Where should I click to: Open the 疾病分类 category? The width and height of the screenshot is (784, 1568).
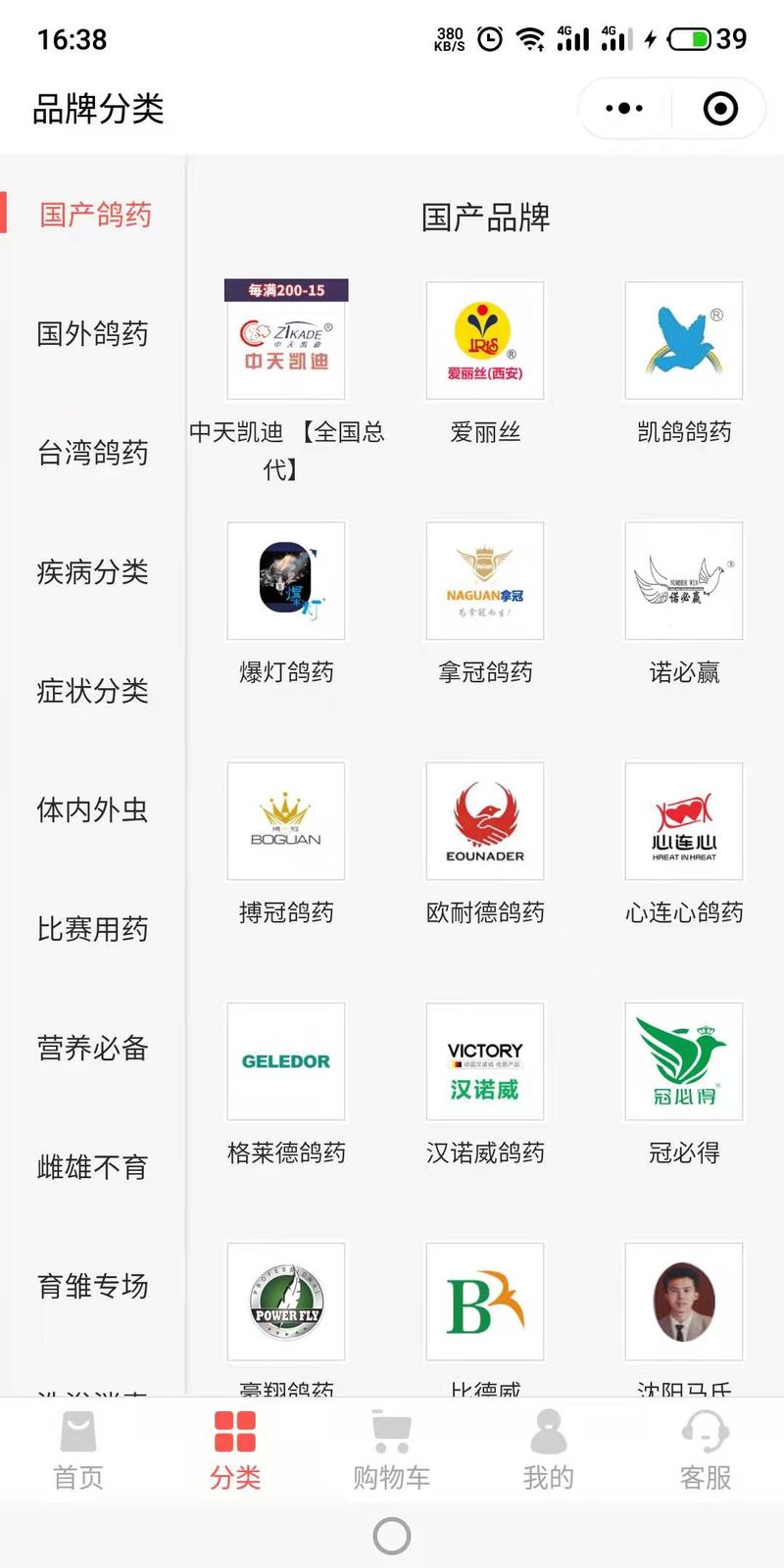pyautogui.click(x=92, y=571)
